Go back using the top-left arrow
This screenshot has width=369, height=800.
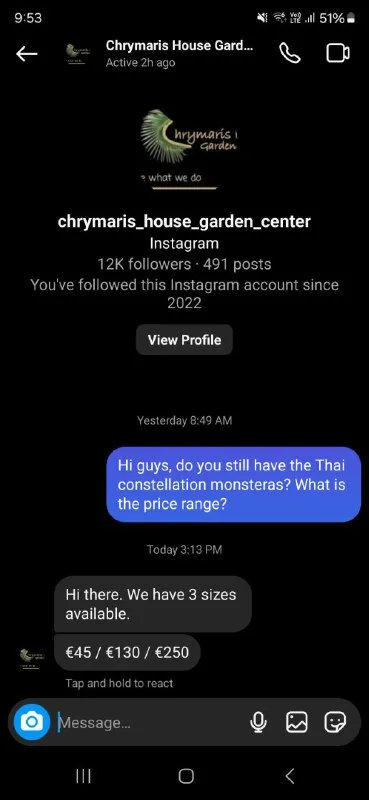[x=27, y=54]
